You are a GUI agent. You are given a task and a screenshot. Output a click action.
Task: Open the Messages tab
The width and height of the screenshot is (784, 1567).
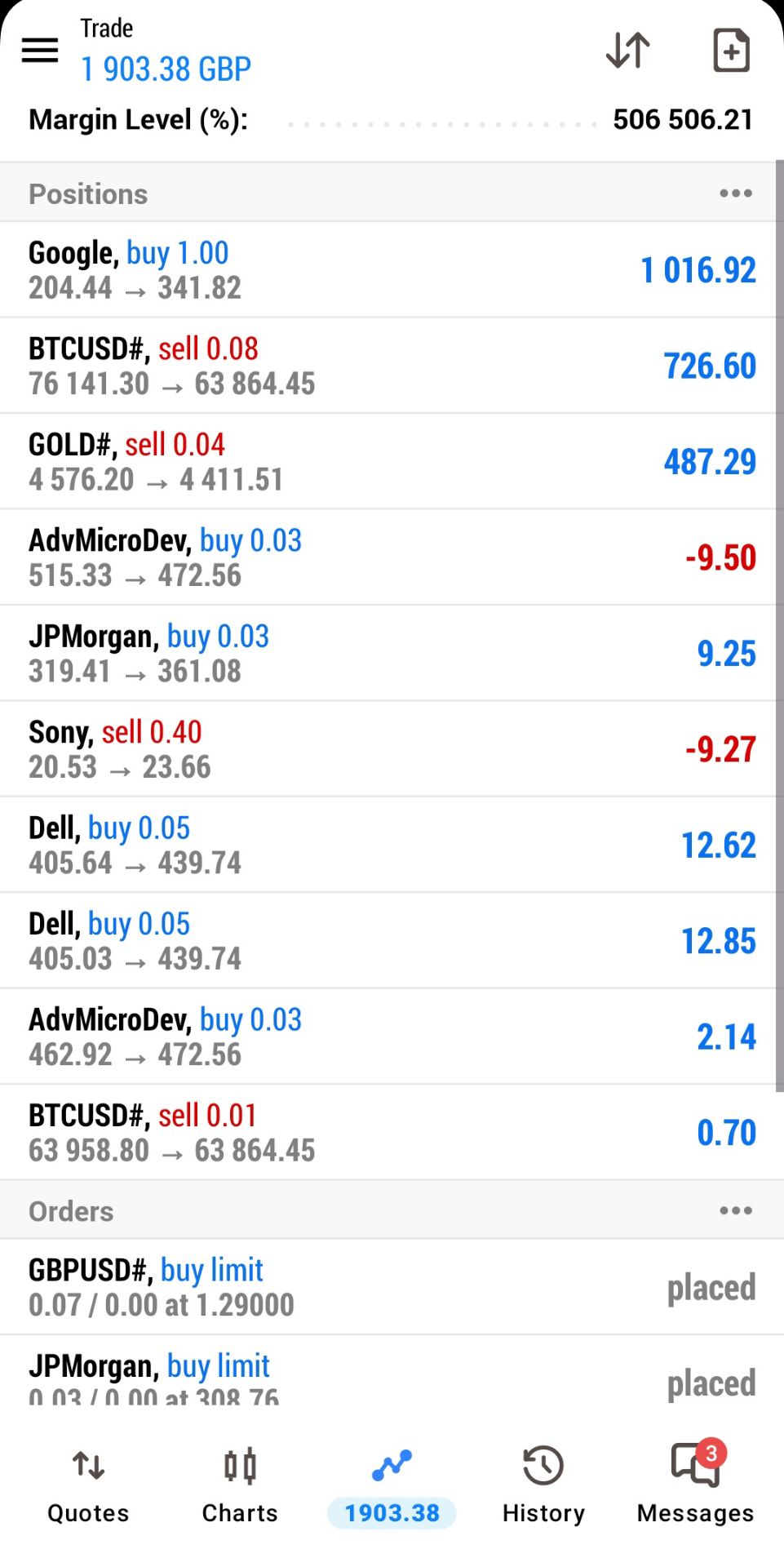[695, 1485]
